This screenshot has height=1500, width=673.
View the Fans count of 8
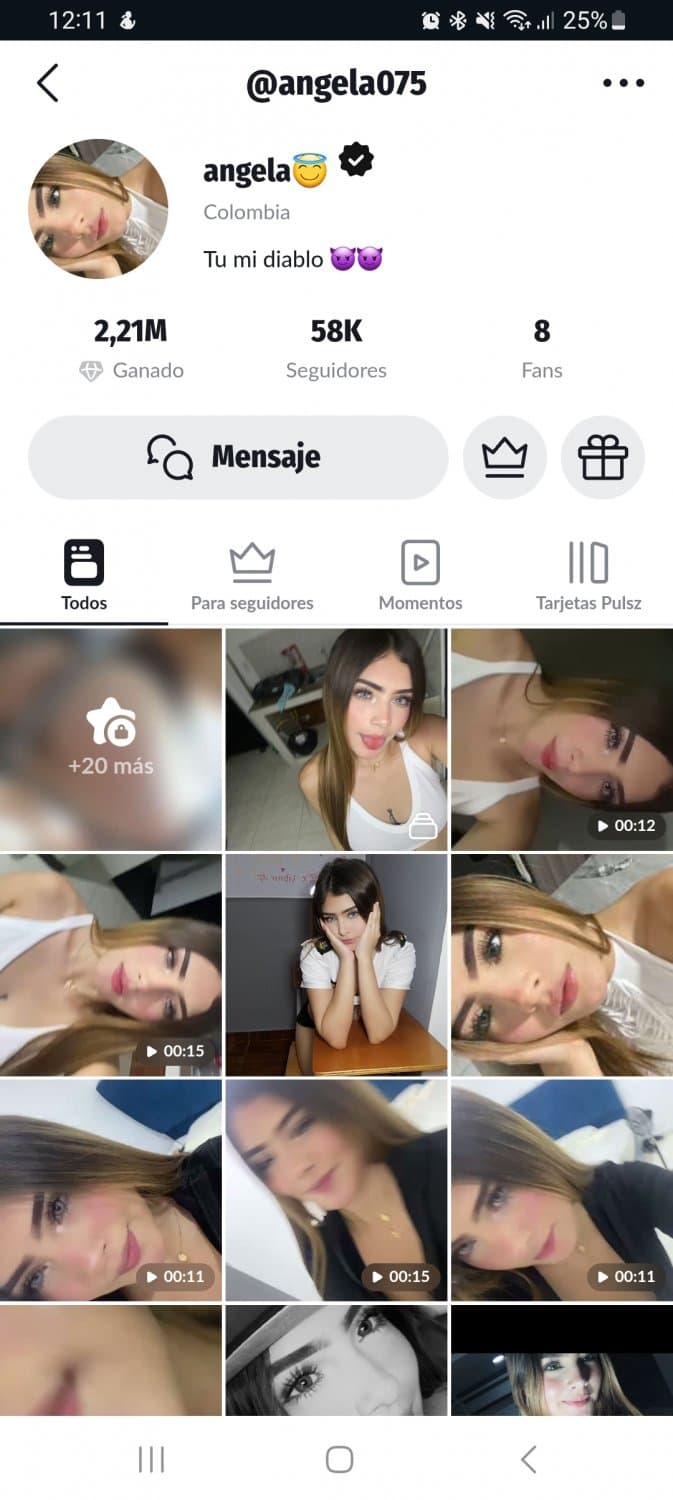click(x=542, y=349)
